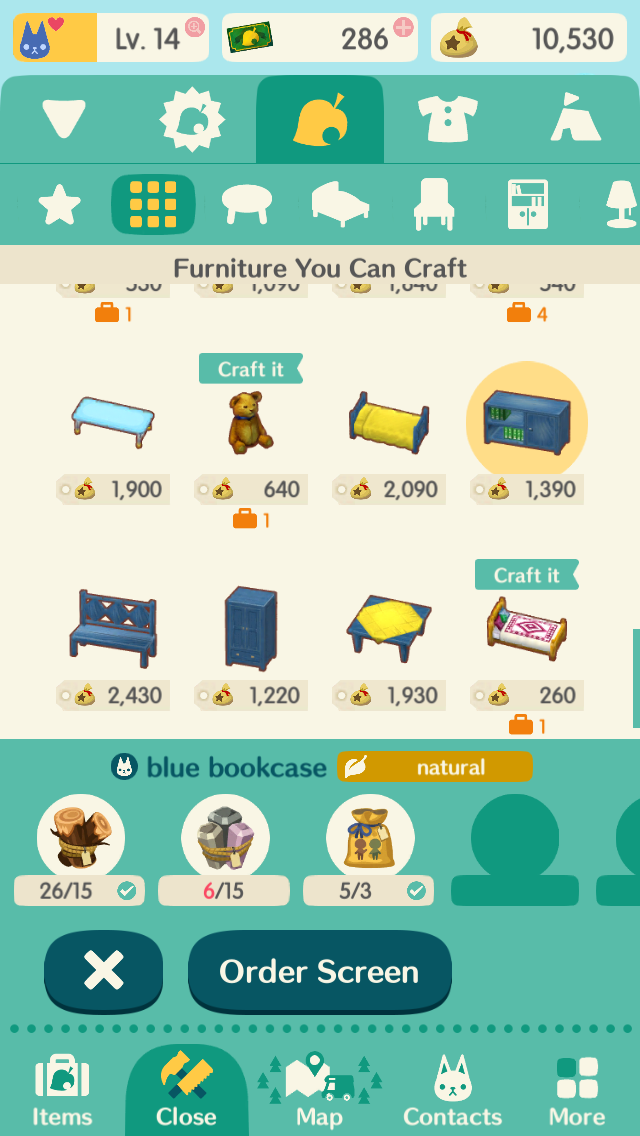This screenshot has height=1136, width=640.
Task: Select the yellow bed priced 2,090
Action: tap(388, 422)
